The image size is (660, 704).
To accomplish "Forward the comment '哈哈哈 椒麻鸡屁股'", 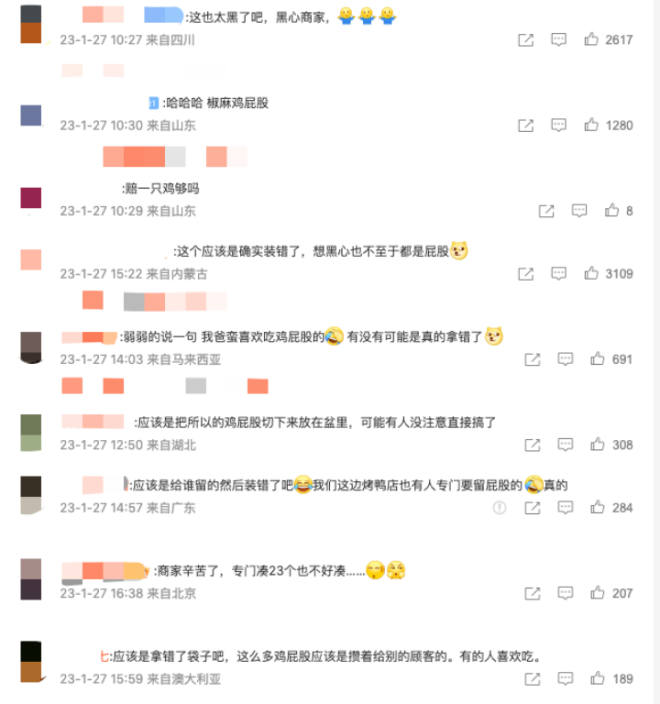I will [526, 125].
